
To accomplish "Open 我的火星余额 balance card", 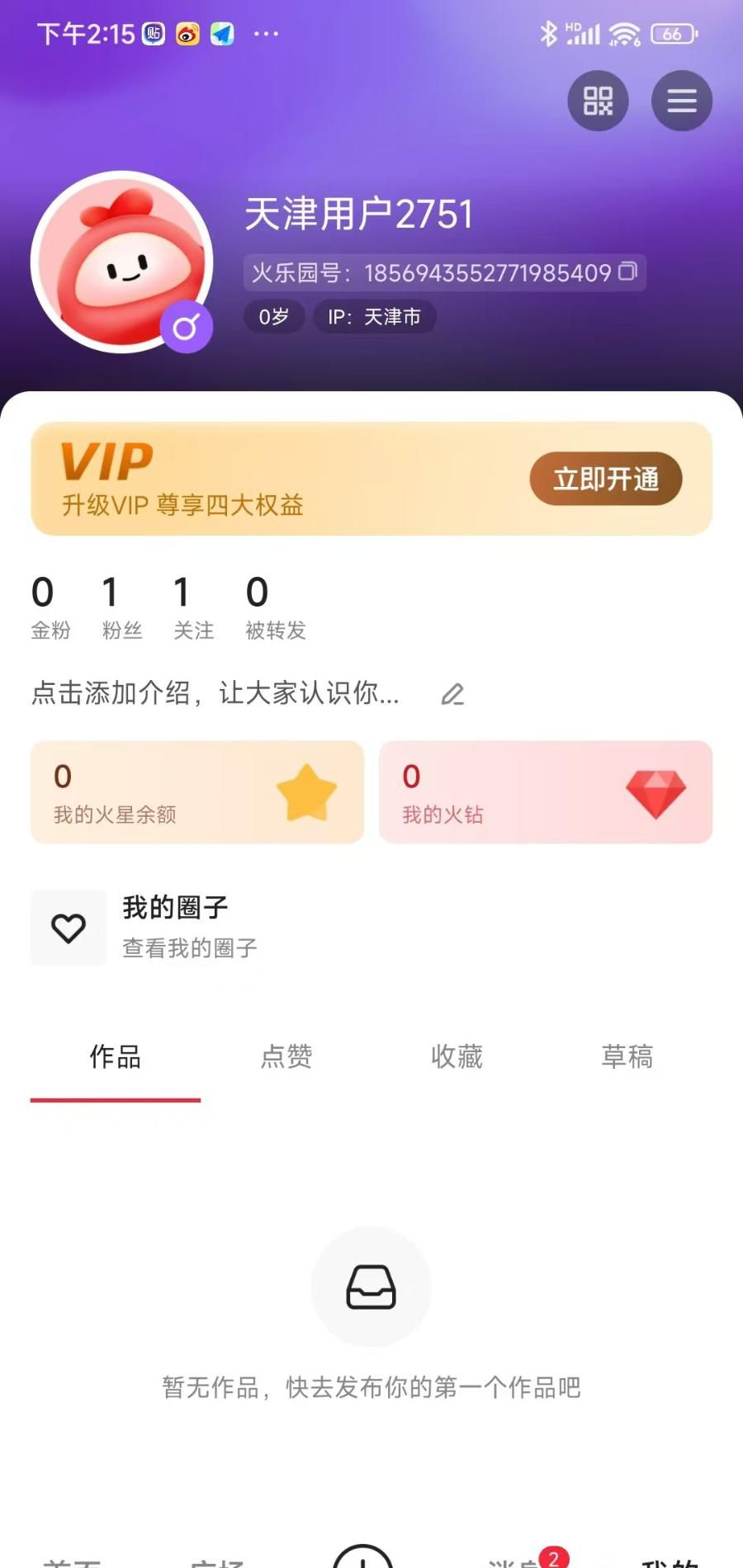I will tap(197, 792).
